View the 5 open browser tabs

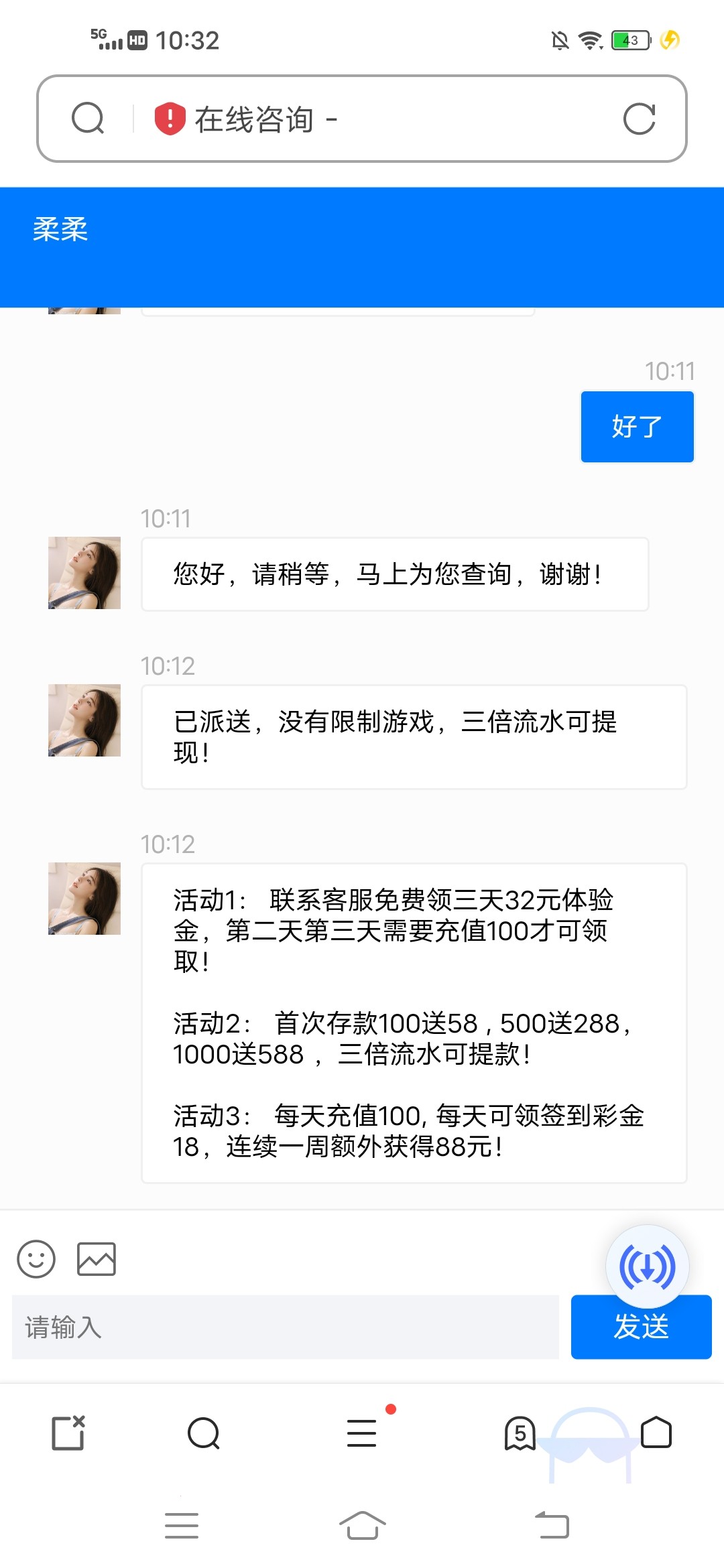520,1433
